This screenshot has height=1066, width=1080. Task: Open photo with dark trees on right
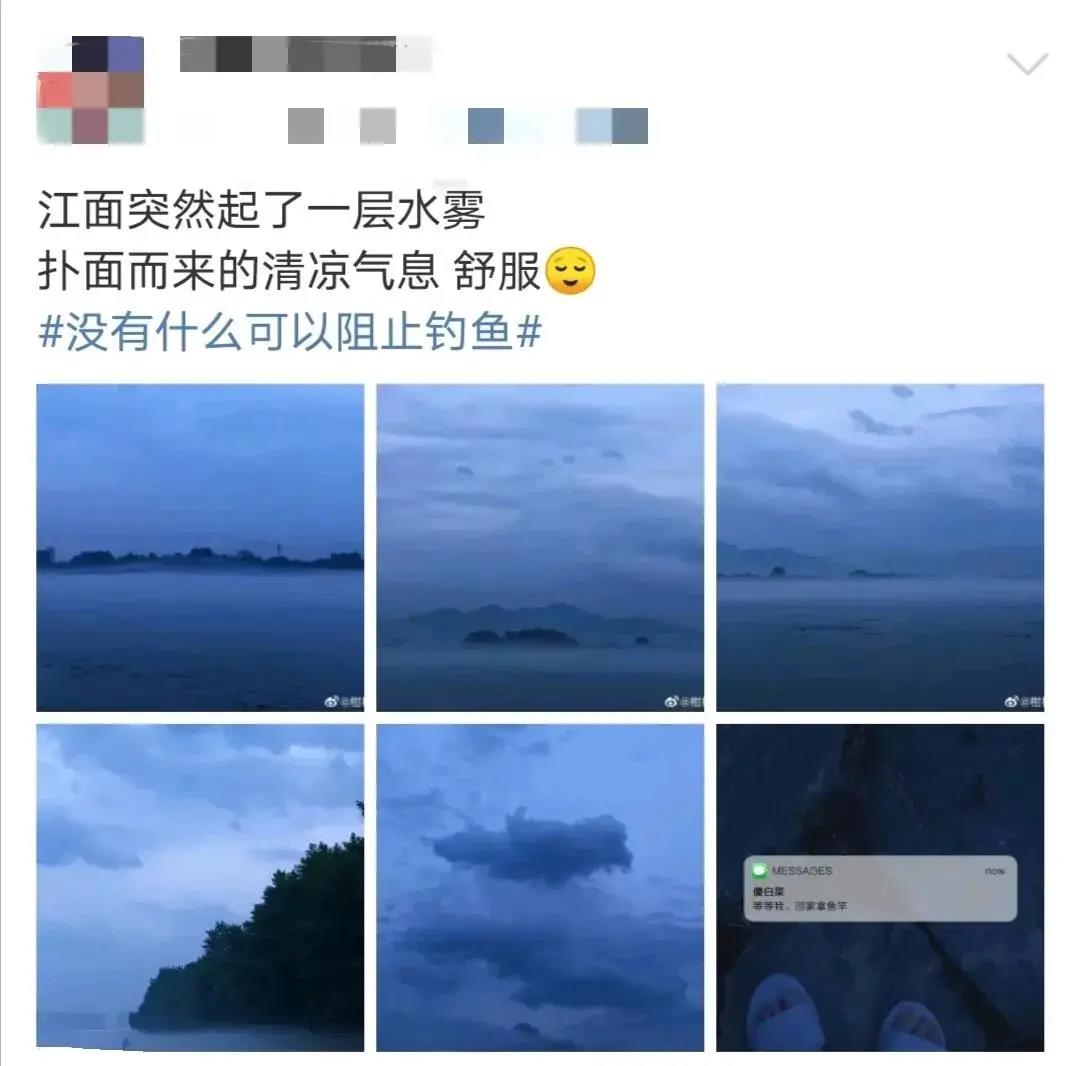tap(200, 887)
